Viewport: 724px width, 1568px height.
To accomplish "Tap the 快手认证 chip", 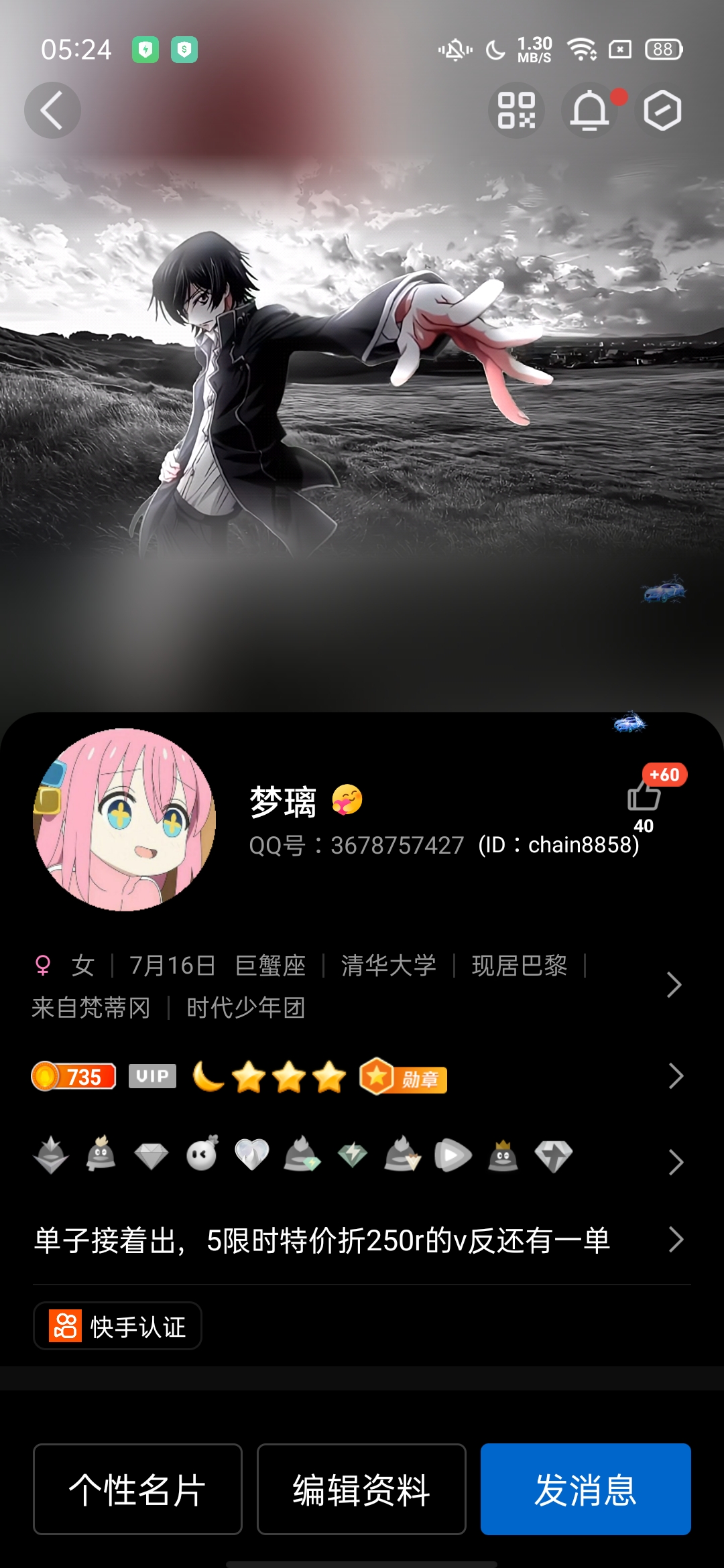I will (117, 1326).
